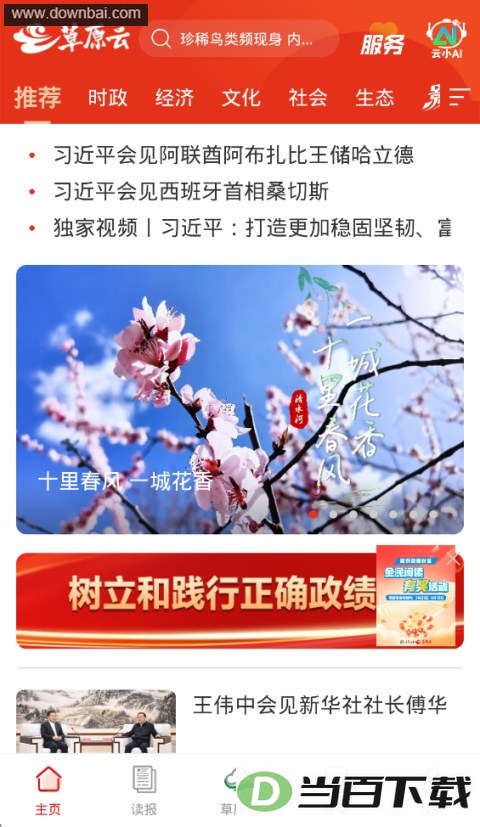Screen dimensions: 480x827
Task: Switch to the 时政 tab
Action: pyautogui.click(x=108, y=98)
